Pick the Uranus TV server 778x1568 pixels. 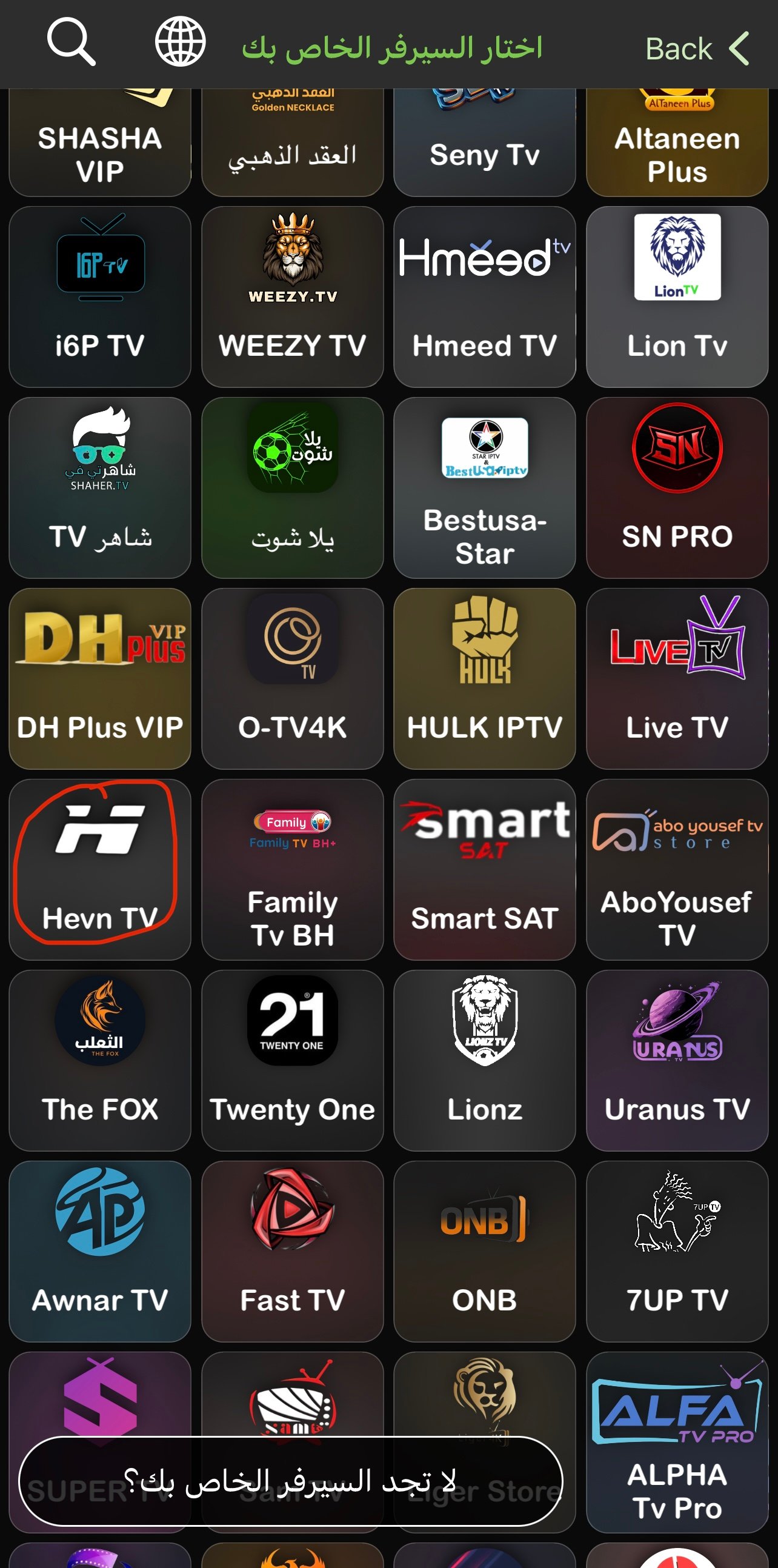click(x=677, y=1060)
